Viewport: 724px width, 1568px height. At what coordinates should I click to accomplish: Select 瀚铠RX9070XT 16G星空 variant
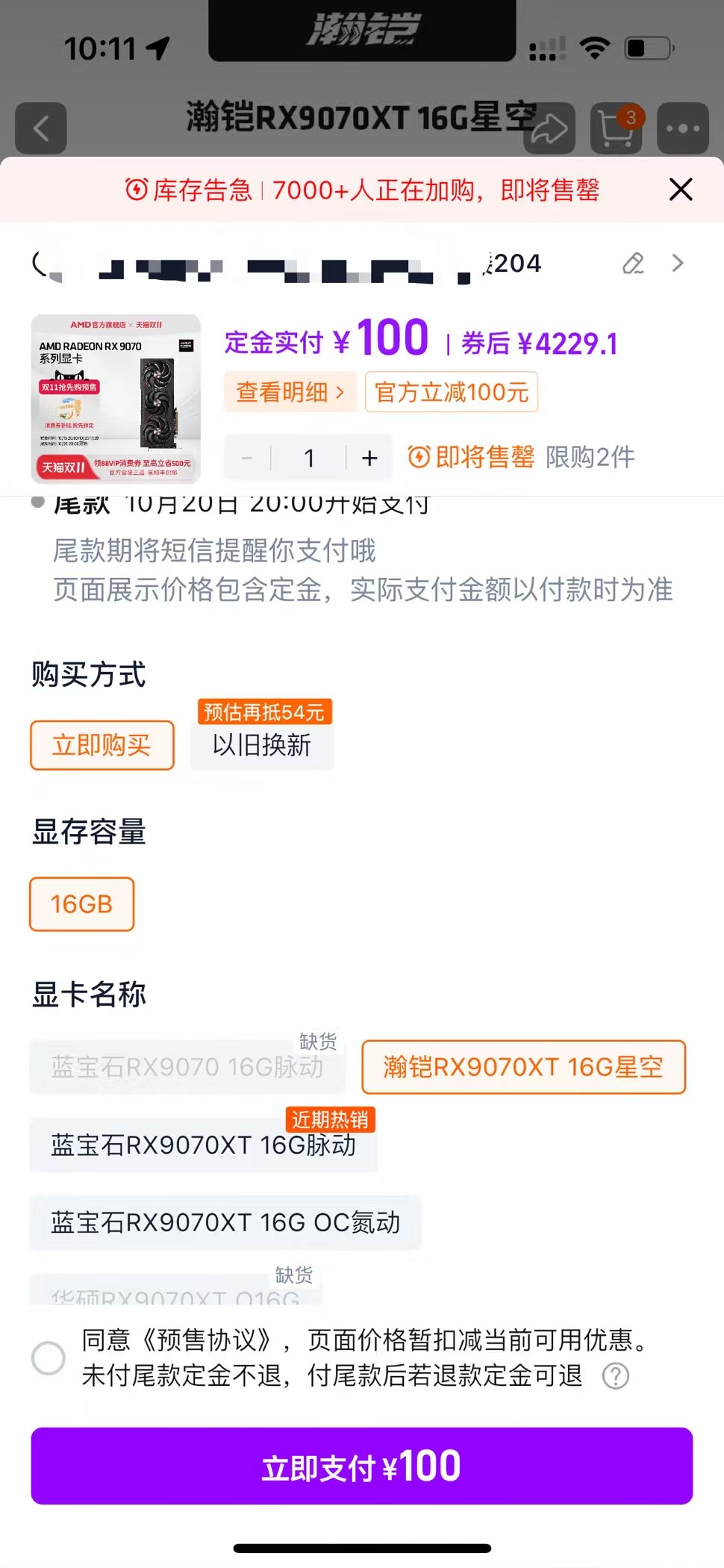pos(523,1067)
